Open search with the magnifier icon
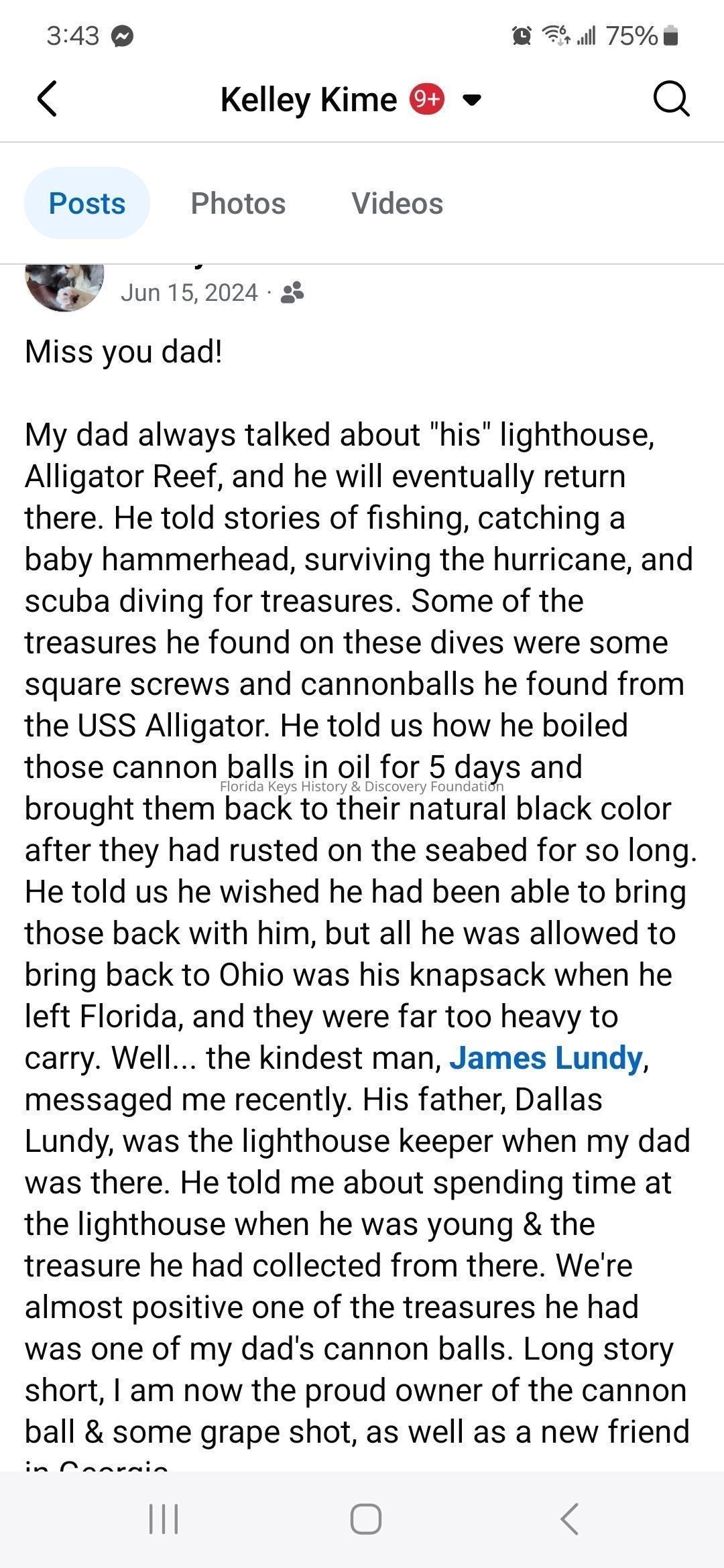The height and width of the screenshot is (1568, 724). pyautogui.click(x=671, y=100)
